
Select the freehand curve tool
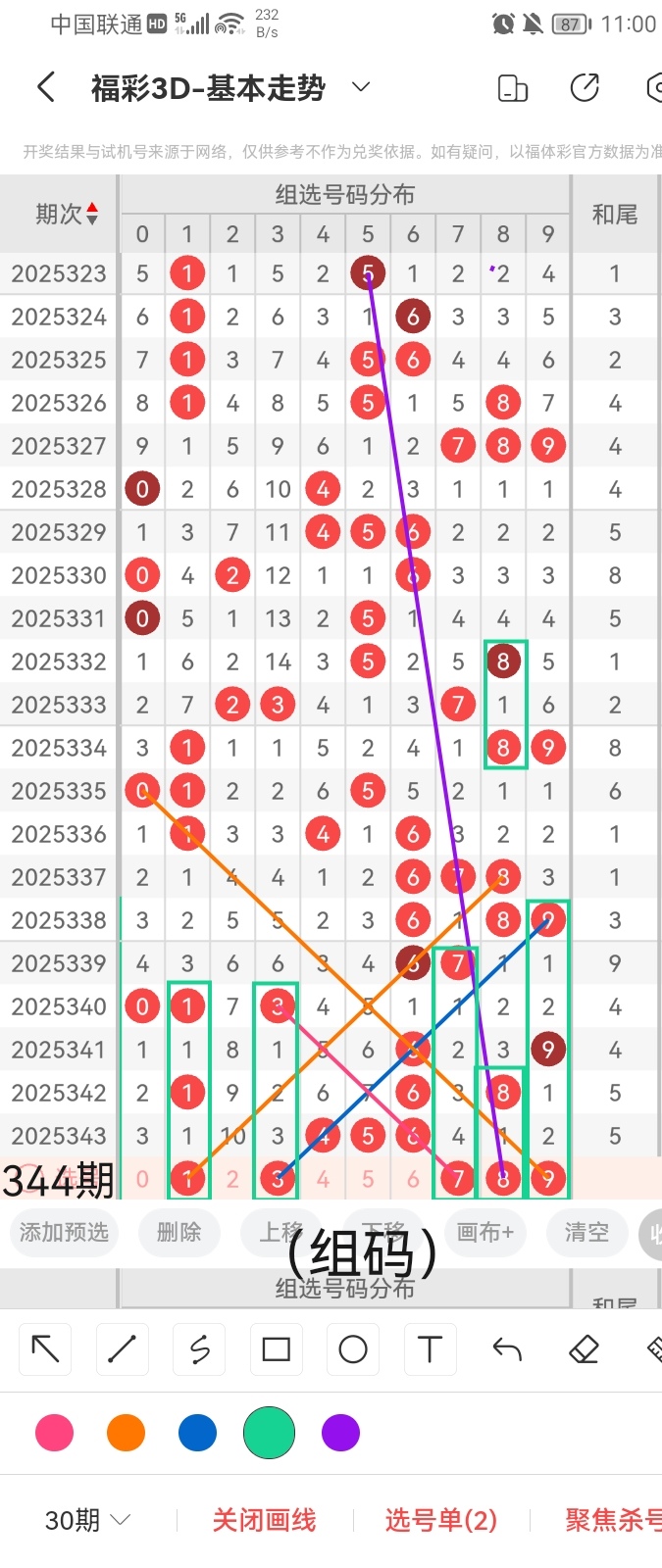pyautogui.click(x=199, y=1349)
